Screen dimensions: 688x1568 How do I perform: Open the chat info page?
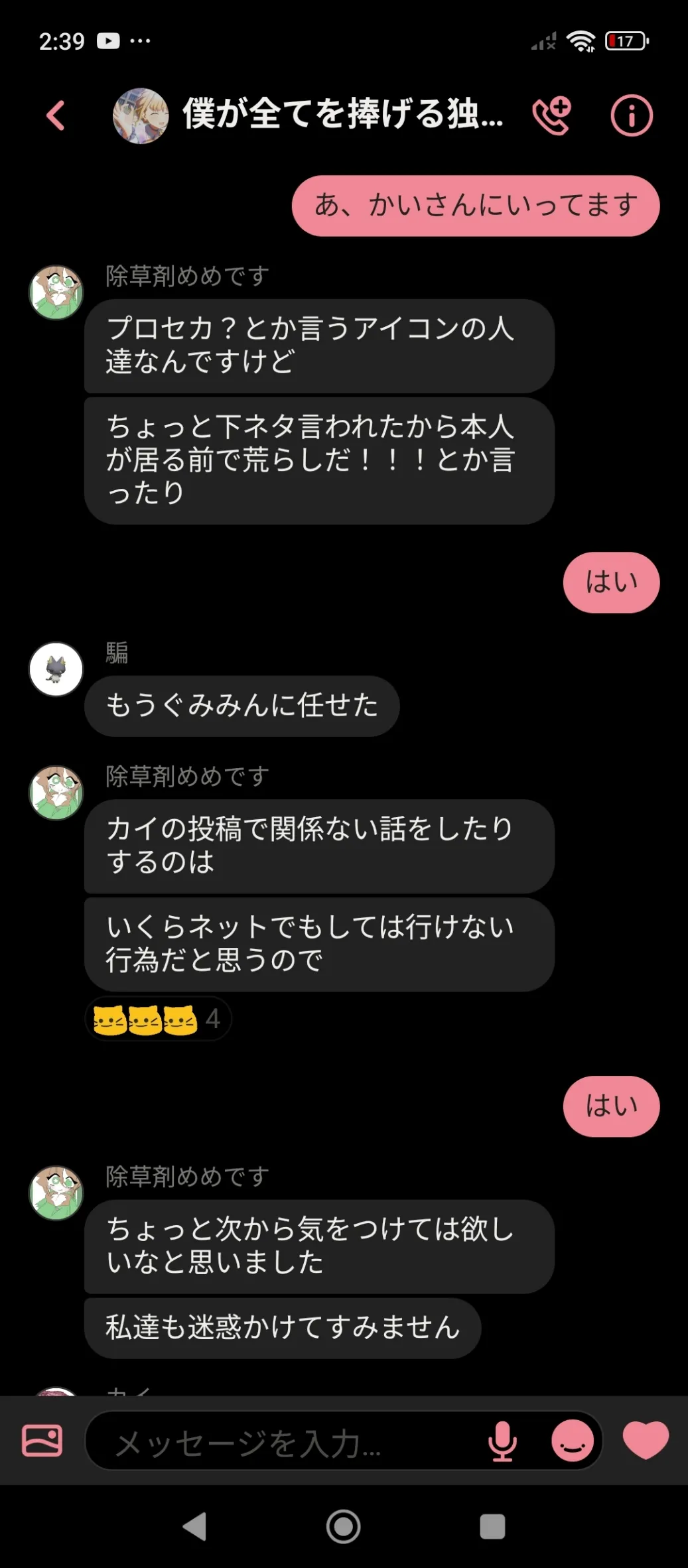pos(631,115)
